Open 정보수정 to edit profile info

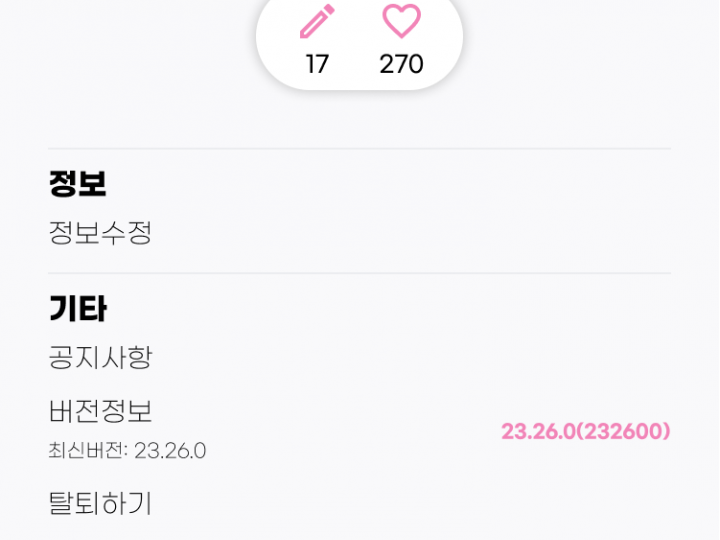click(100, 233)
